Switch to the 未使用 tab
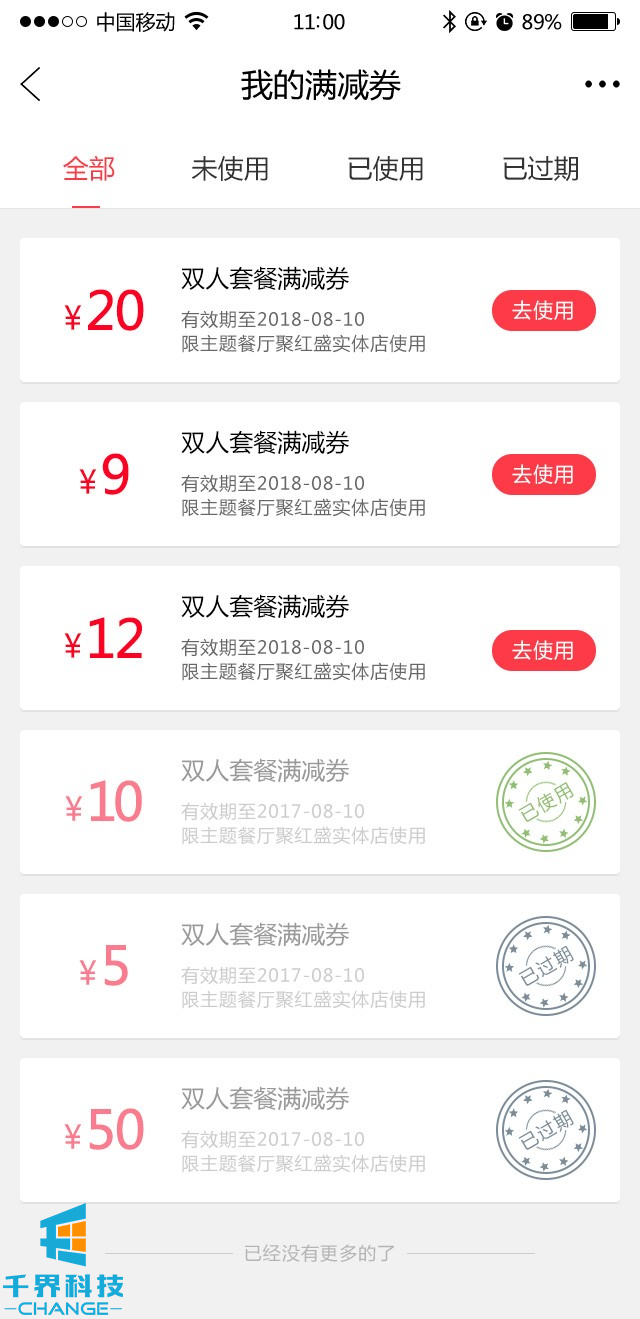The height and width of the screenshot is (1319, 640). (x=230, y=169)
